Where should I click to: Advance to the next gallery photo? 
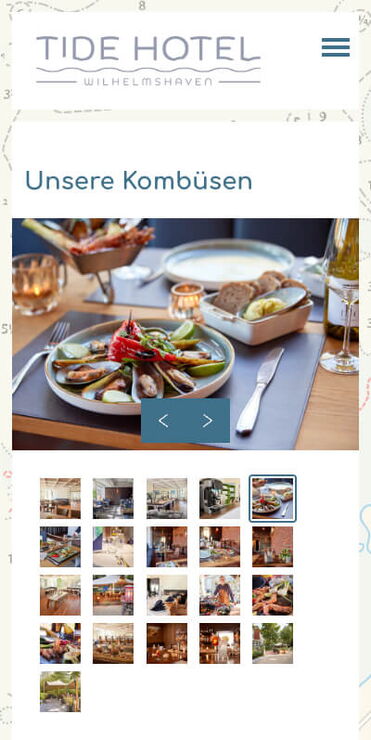(207, 420)
